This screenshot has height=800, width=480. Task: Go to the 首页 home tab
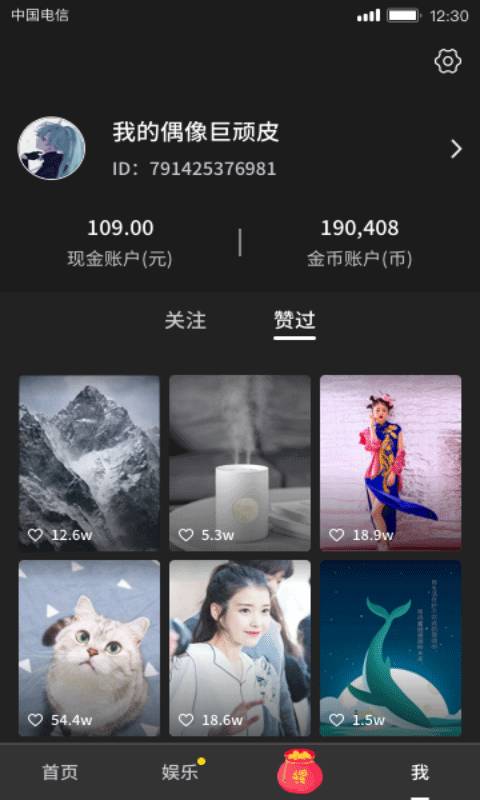pos(60,772)
